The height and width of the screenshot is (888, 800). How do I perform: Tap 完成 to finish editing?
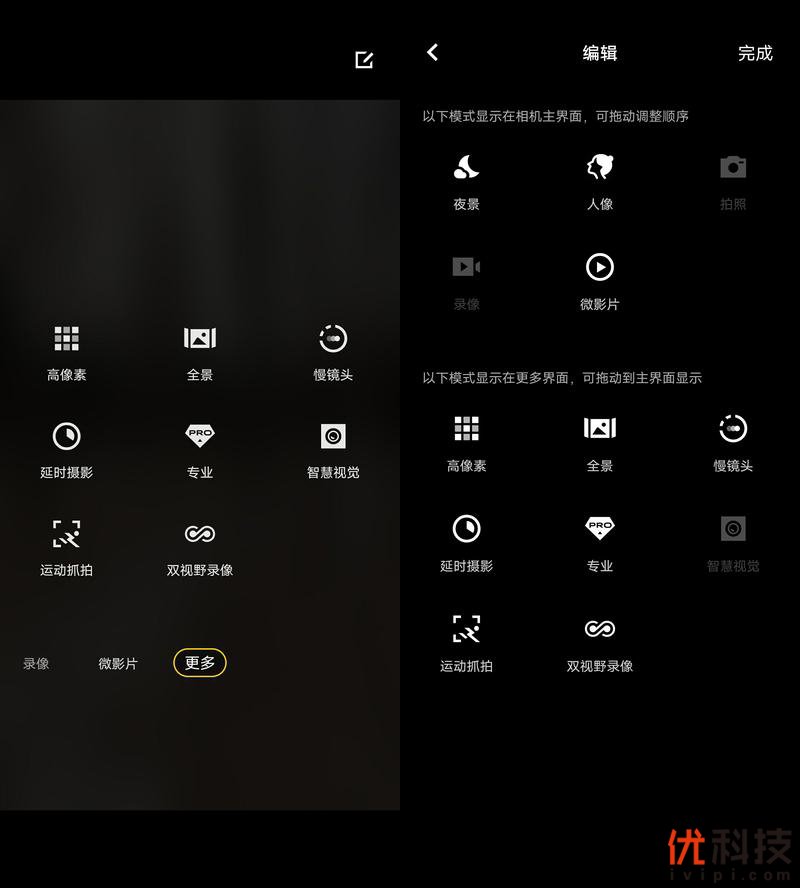755,54
